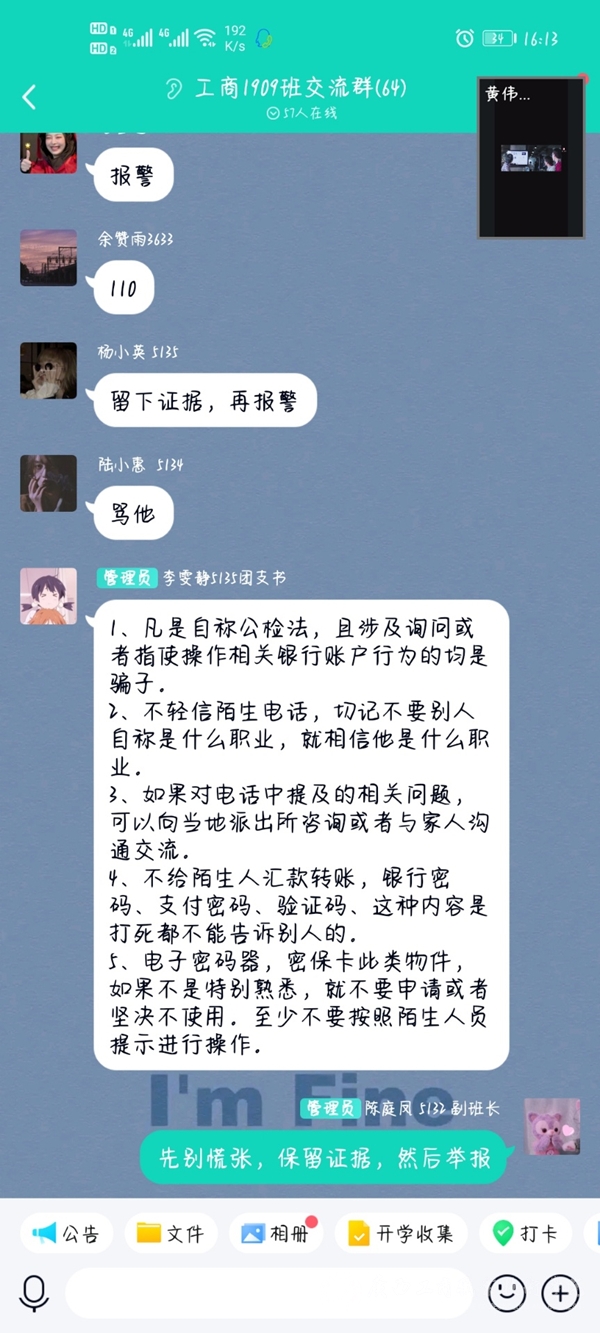
Task: Open 公告 announcements
Action: tap(67, 1233)
